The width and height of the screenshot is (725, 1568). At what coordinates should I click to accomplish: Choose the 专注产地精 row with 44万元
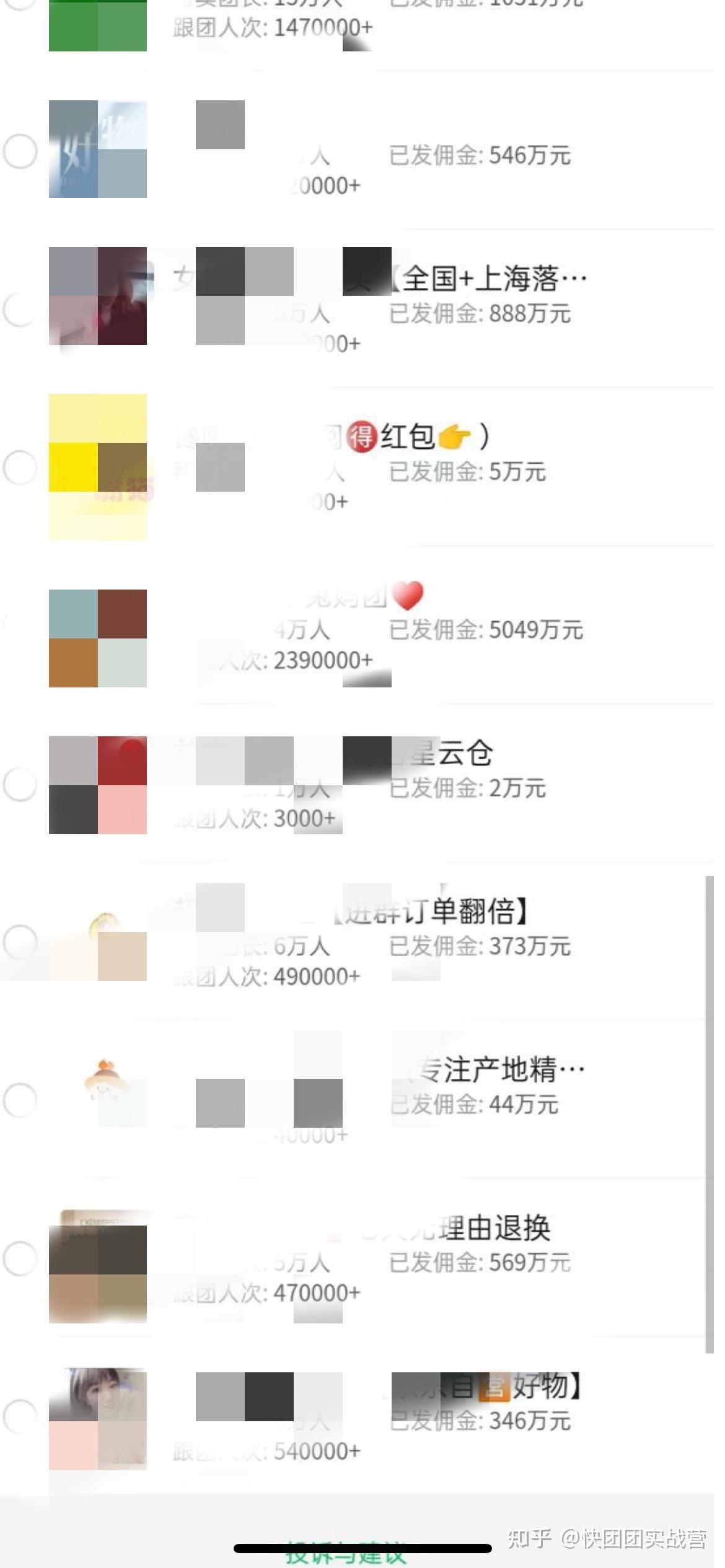click(20, 1100)
